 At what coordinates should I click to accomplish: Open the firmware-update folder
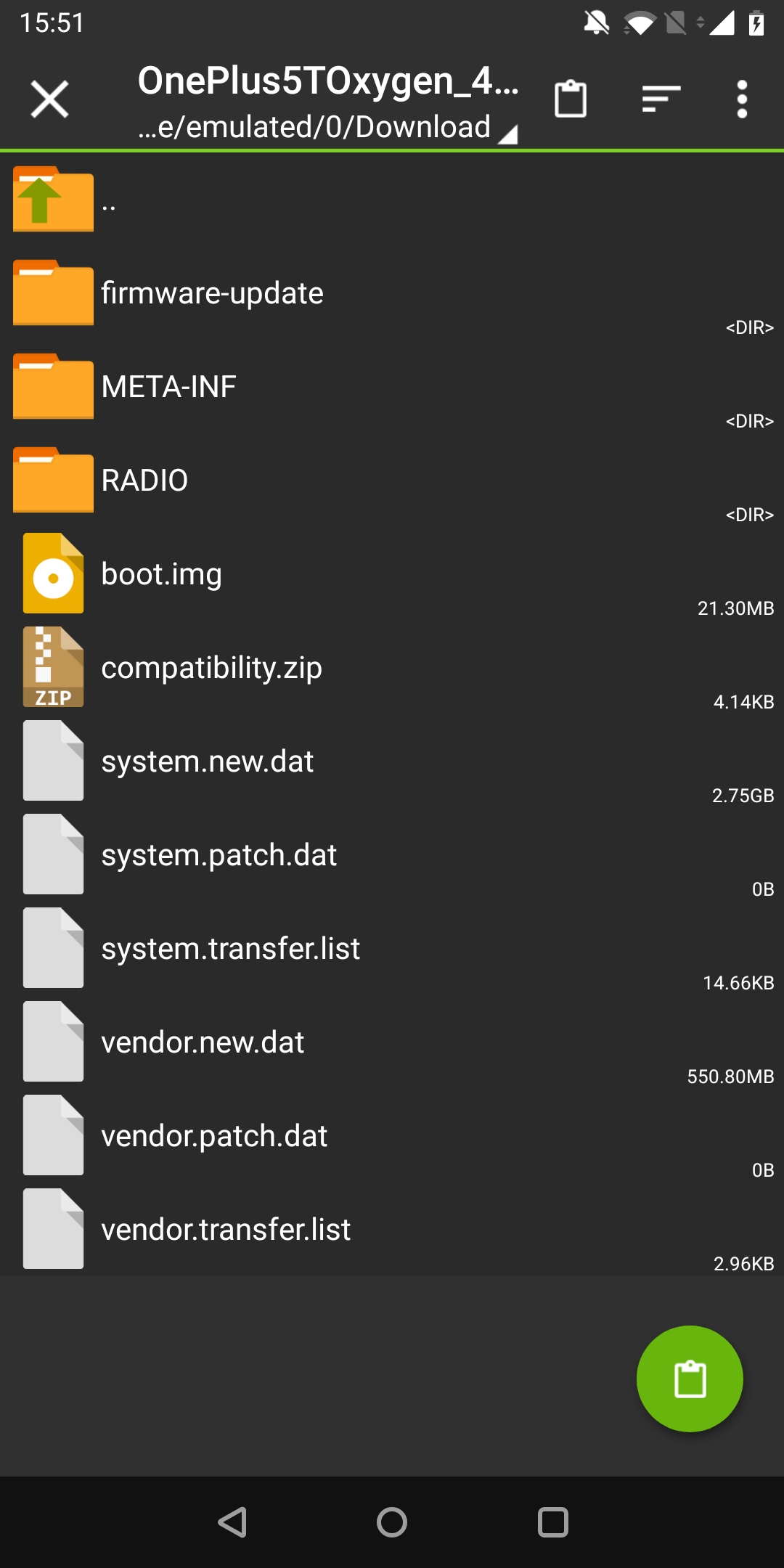pos(212,293)
